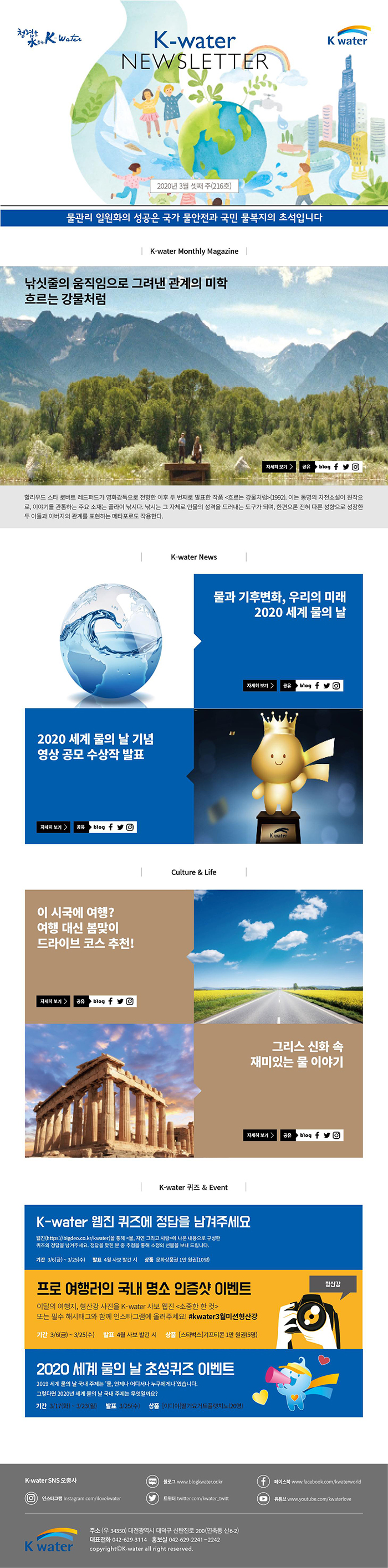Viewport: 388px width, 1568px height.
Task: Share 물과 기후변화 news on Twitter
Action: 326,685
